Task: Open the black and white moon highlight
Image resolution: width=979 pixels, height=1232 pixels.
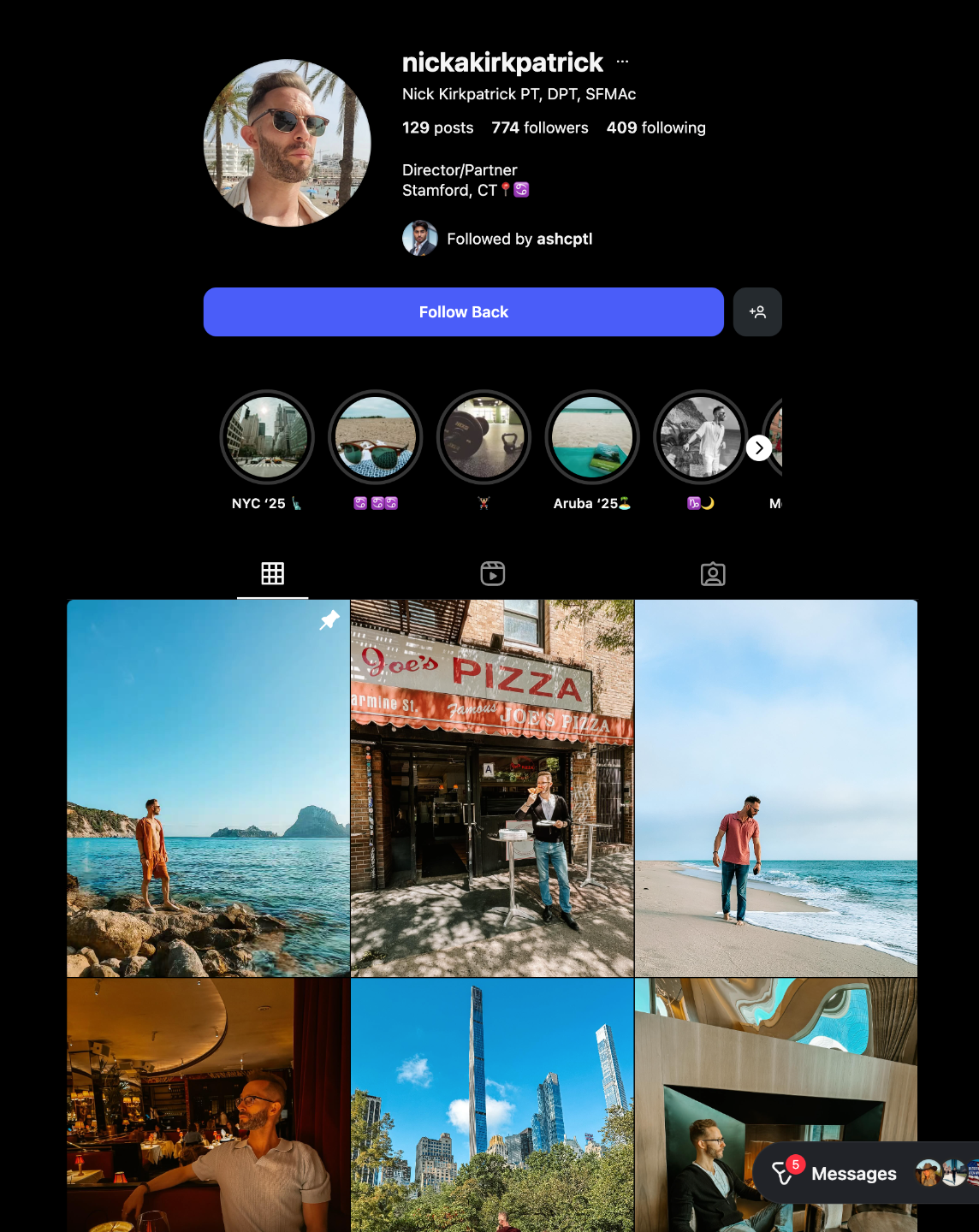Action: tap(699, 437)
